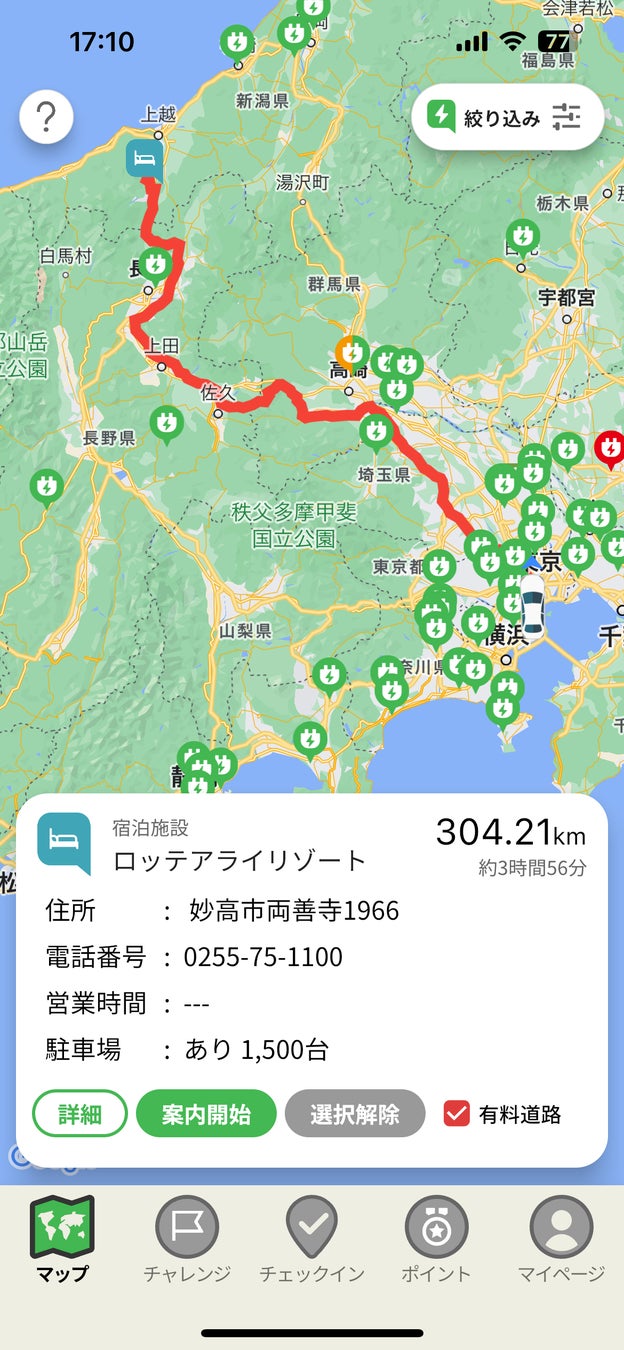Viewport: 624px width, 1350px height.
Task: Open the 絞り込み filter options
Action: pyautogui.click(x=507, y=118)
